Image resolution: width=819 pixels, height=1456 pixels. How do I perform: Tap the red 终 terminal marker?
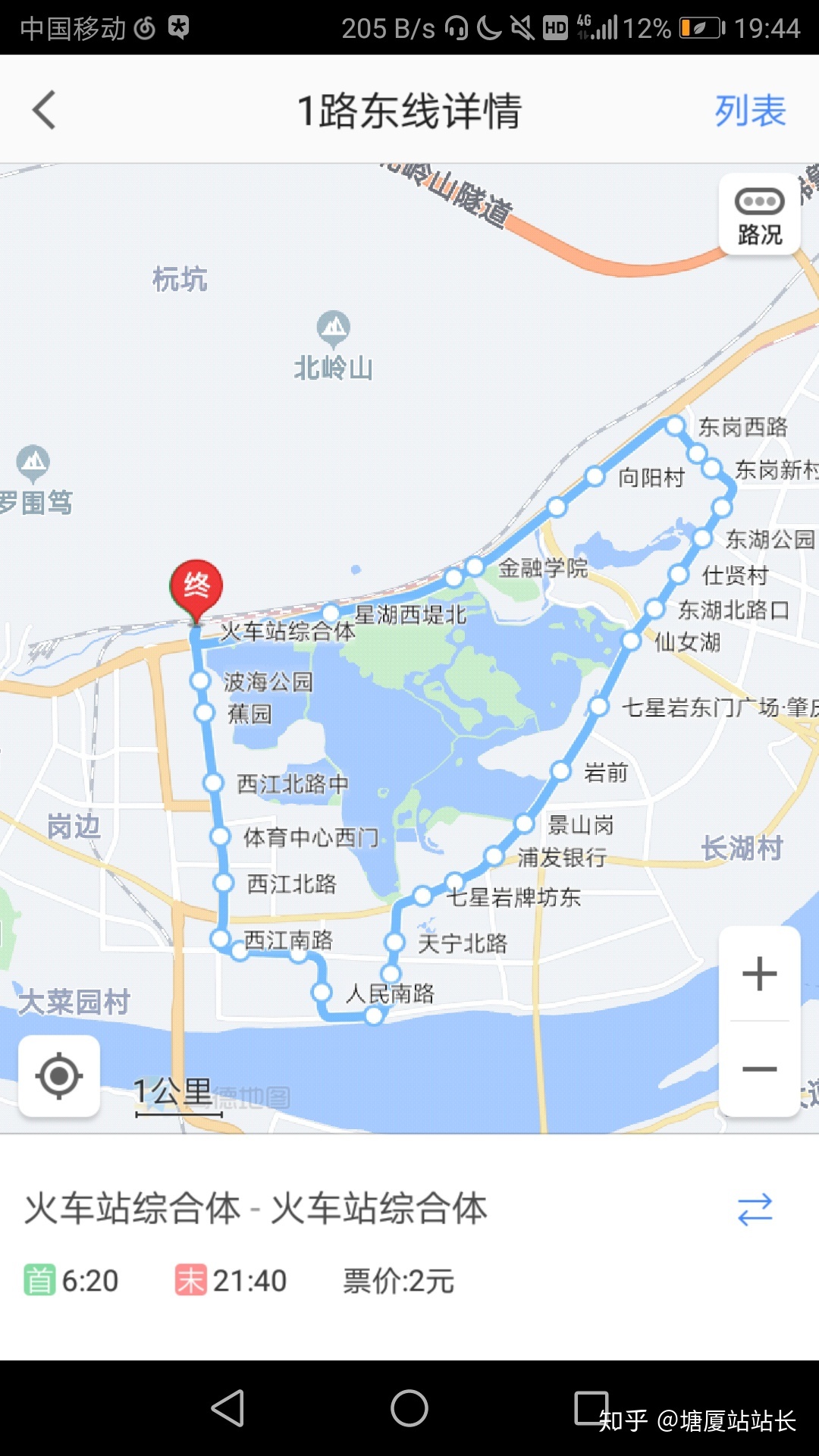(196, 588)
